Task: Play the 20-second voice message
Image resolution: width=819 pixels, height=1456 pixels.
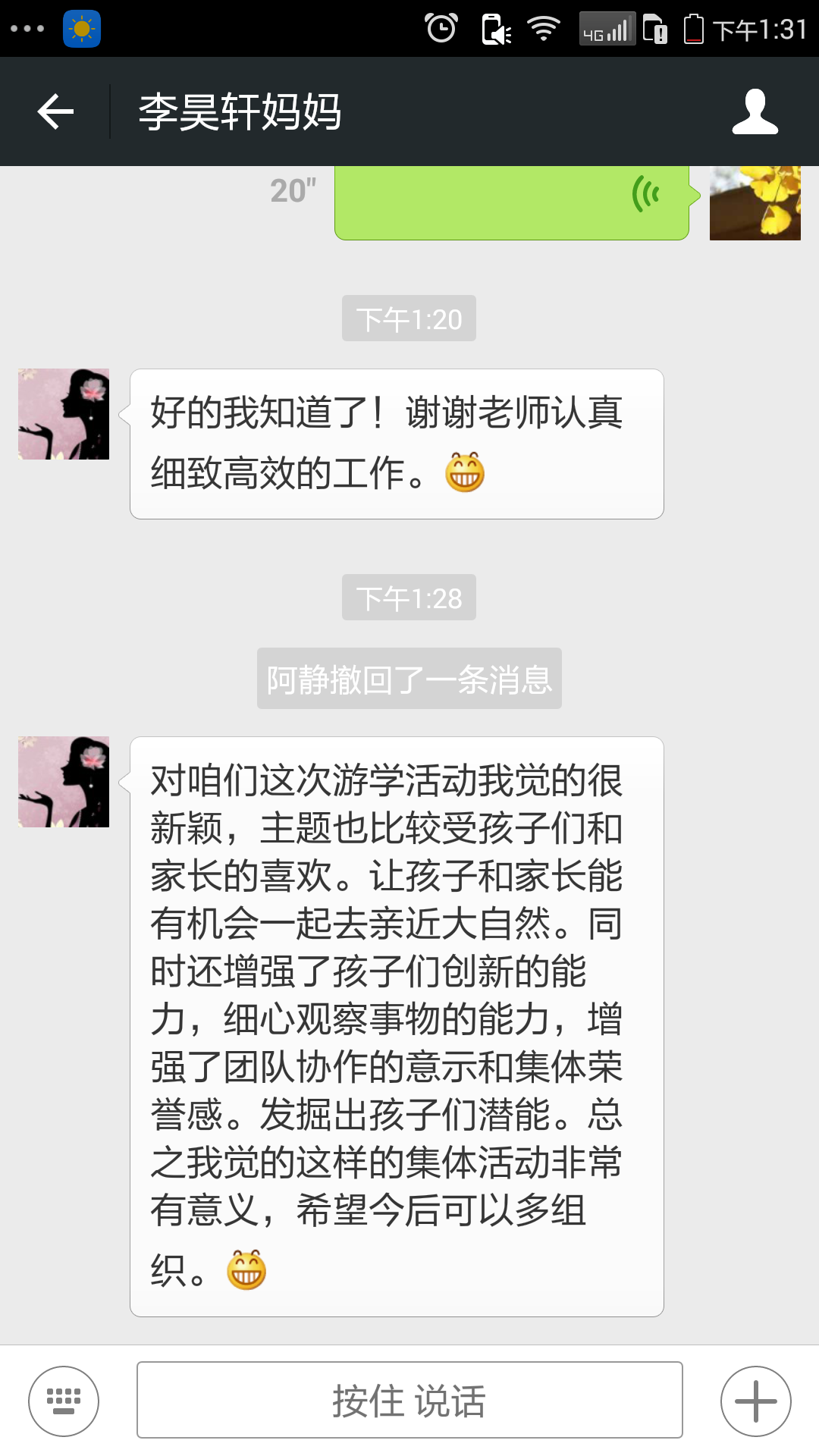Action: coord(512,202)
